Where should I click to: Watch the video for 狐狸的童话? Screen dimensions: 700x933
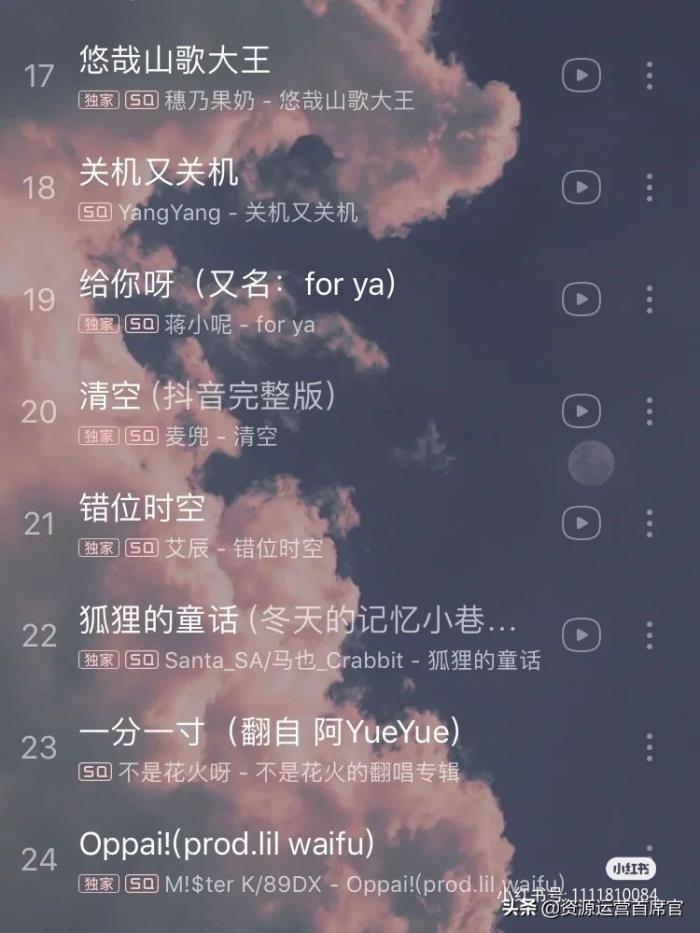click(581, 635)
